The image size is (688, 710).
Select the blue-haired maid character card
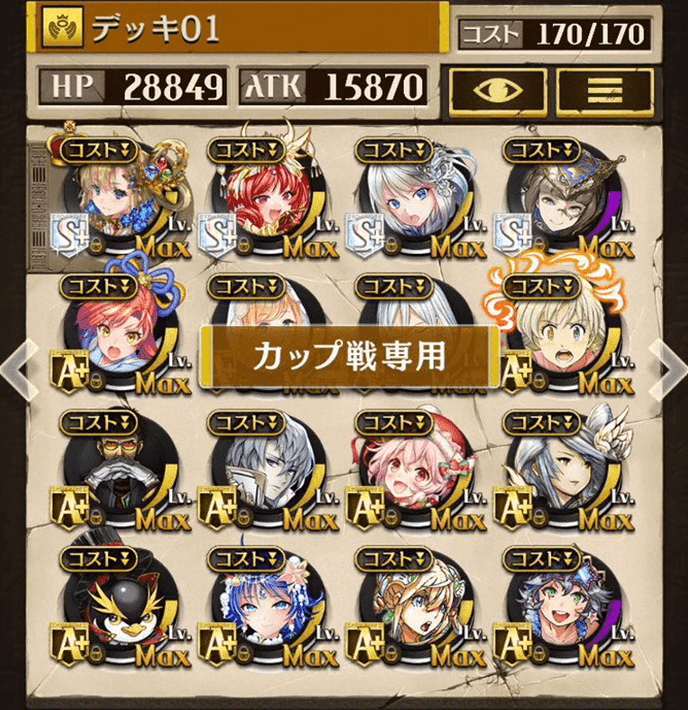(266, 612)
